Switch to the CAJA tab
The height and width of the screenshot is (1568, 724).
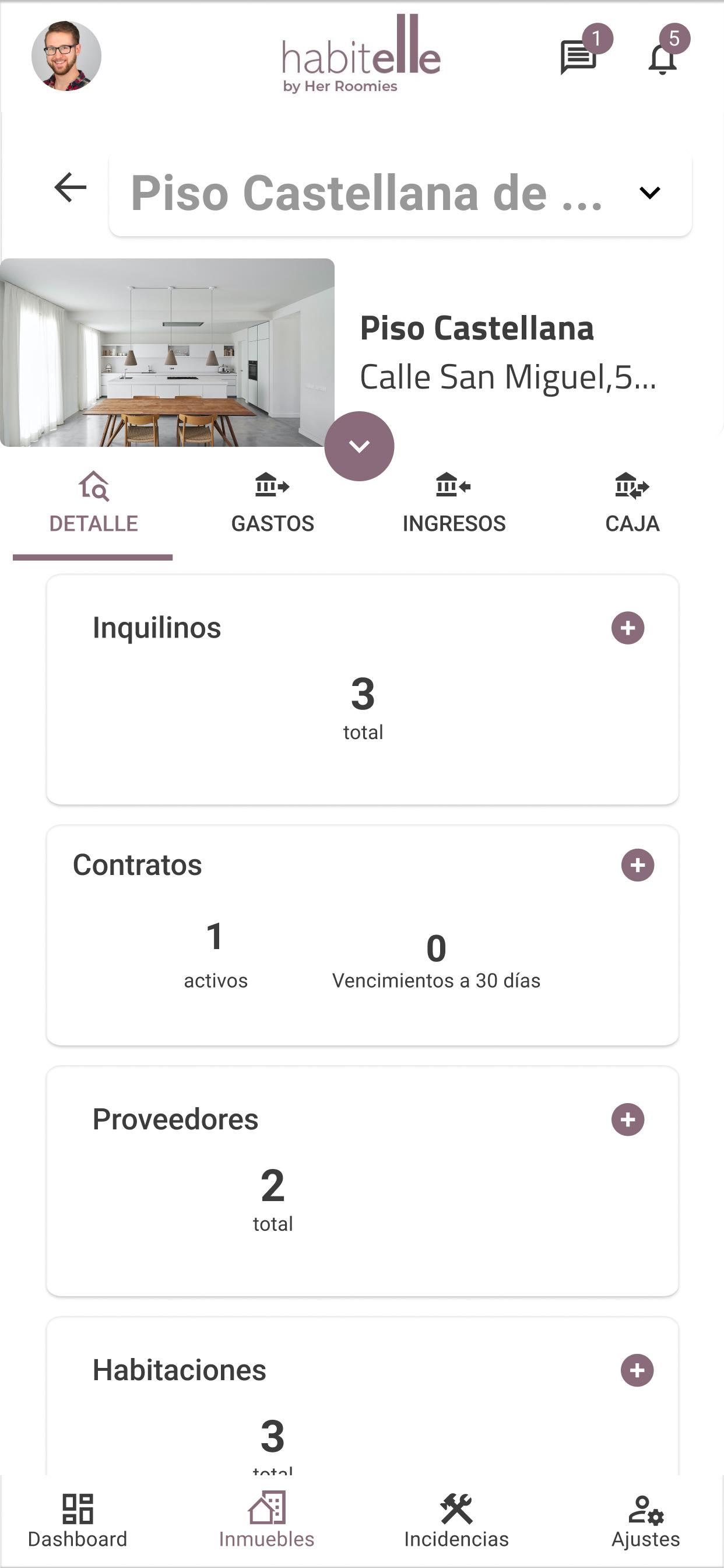632,504
